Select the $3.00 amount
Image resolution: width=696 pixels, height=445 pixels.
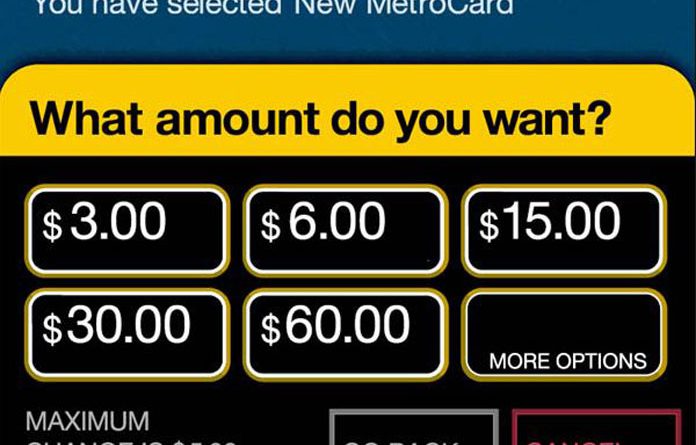coord(127,229)
